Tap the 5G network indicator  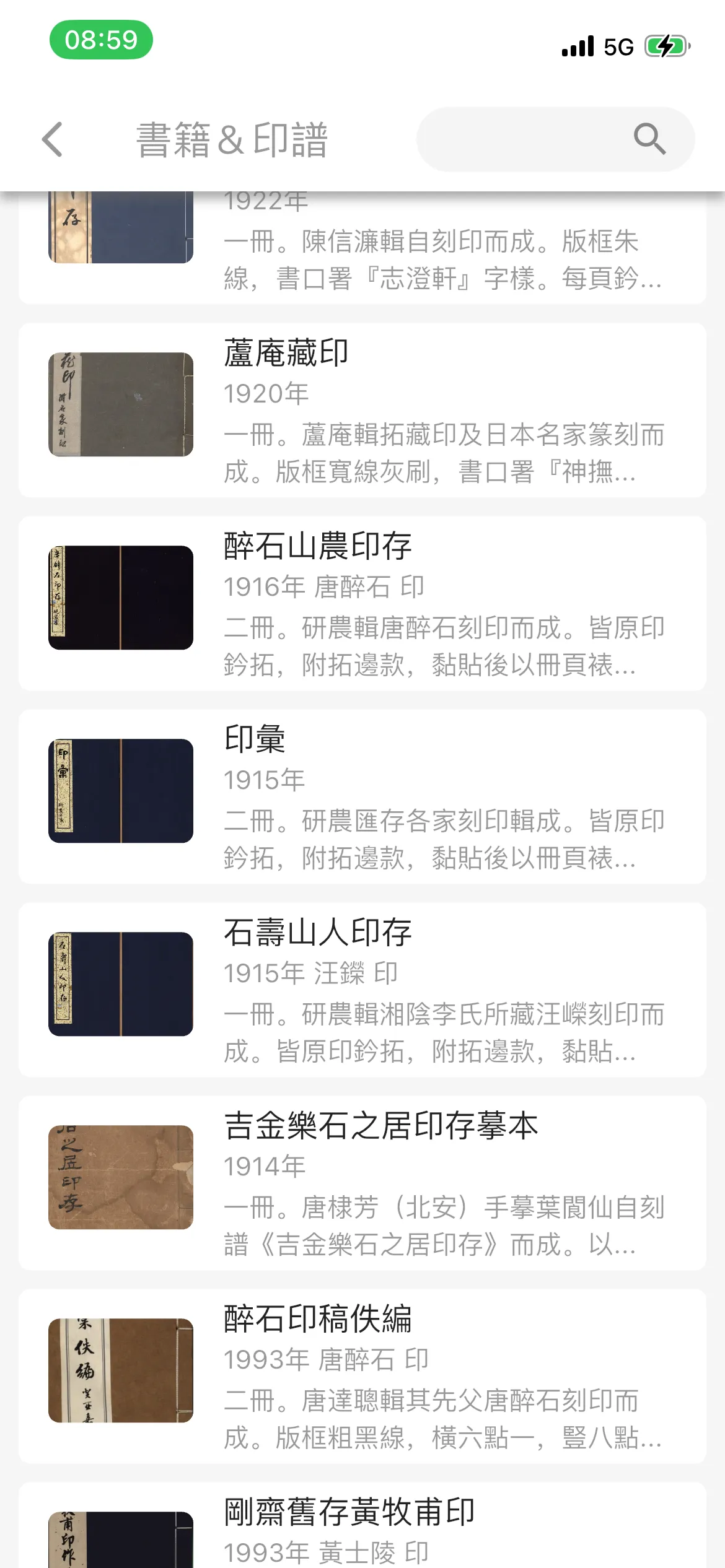pos(618,46)
